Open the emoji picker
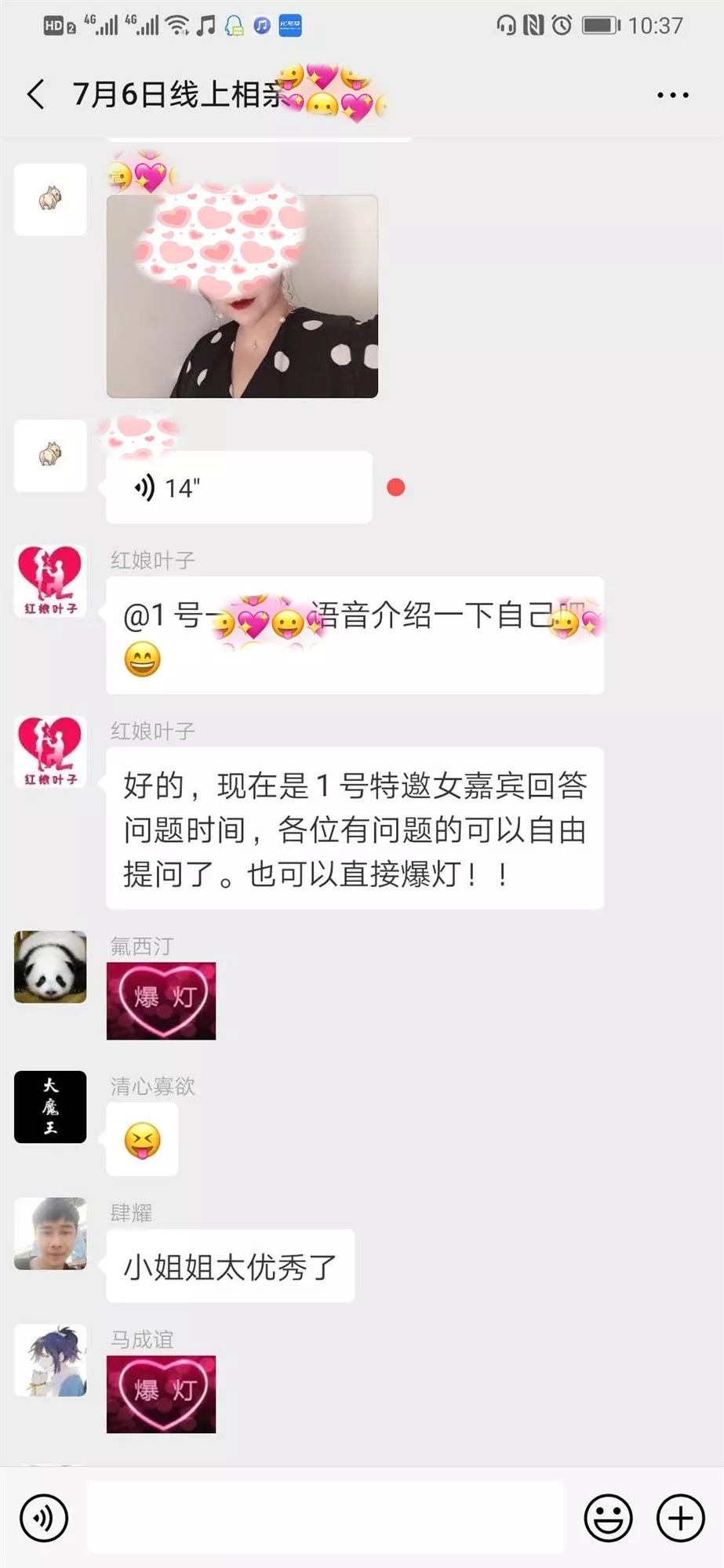The height and width of the screenshot is (1568, 724). pyautogui.click(x=608, y=1518)
